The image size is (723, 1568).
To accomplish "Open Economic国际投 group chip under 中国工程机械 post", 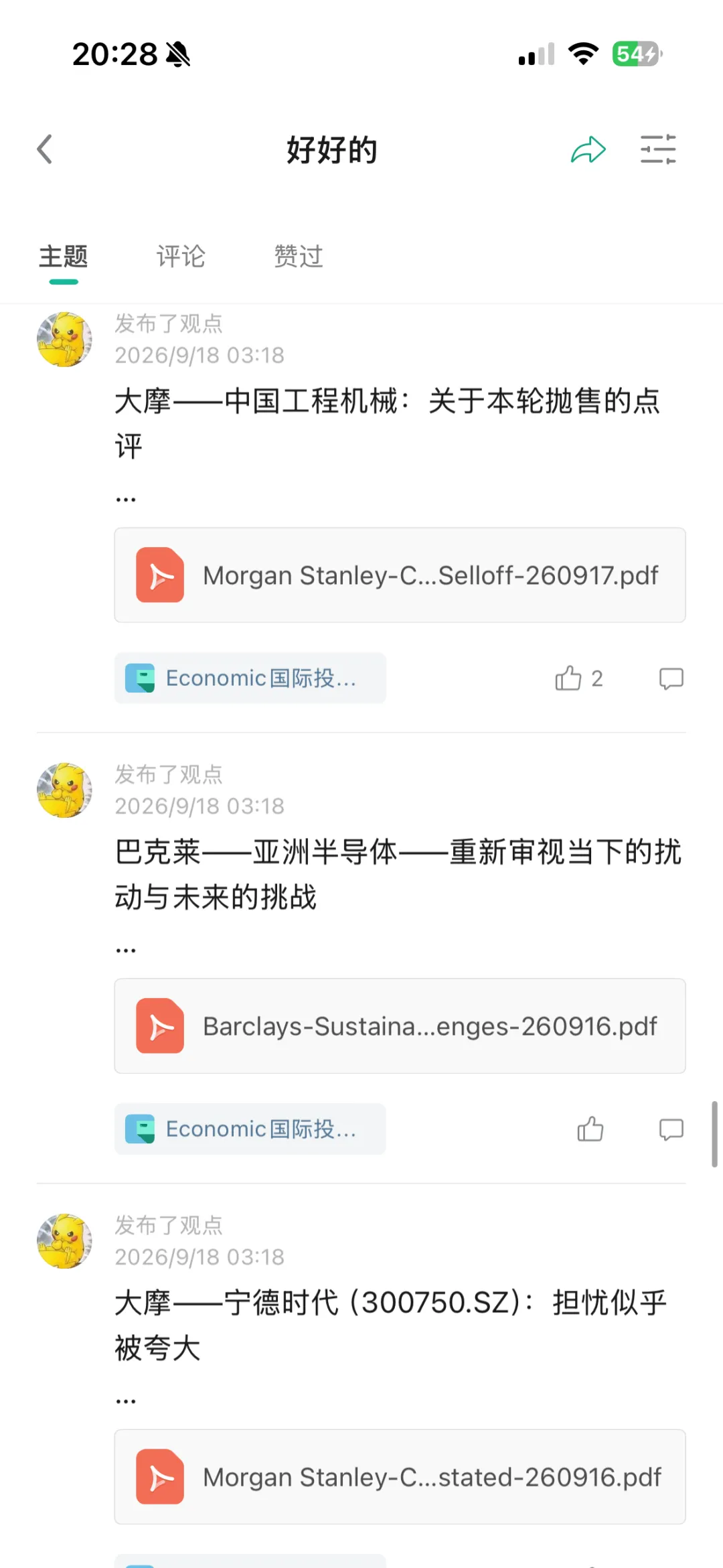I will point(250,678).
